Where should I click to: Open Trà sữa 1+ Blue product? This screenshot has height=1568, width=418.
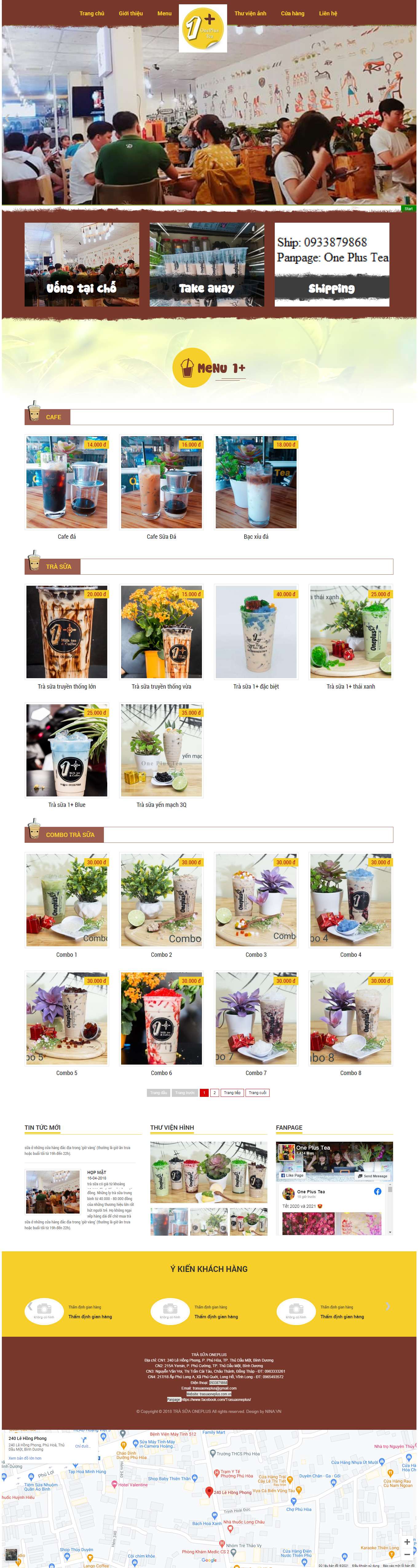[x=66, y=750]
